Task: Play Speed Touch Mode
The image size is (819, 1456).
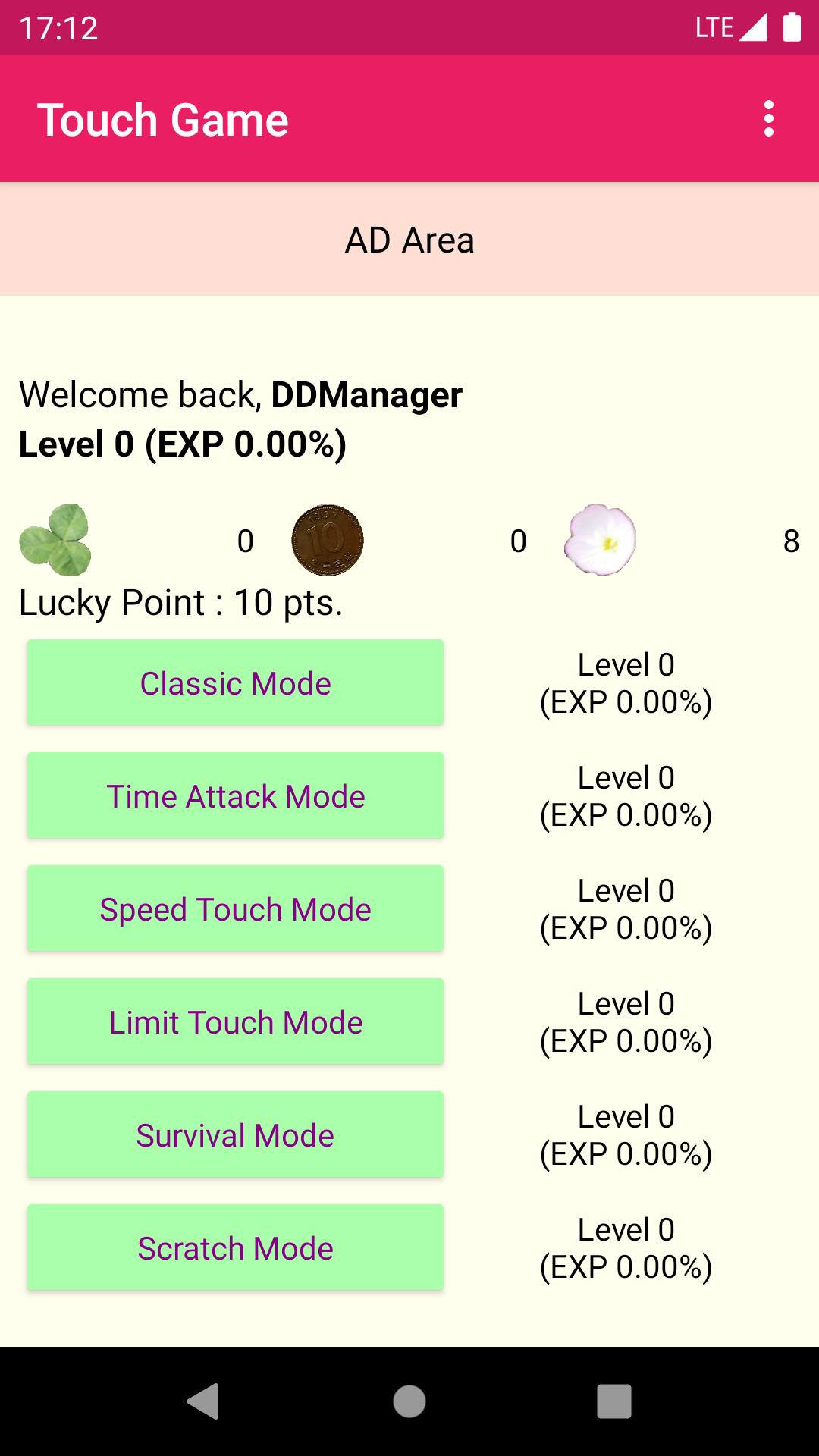Action: 235,908
